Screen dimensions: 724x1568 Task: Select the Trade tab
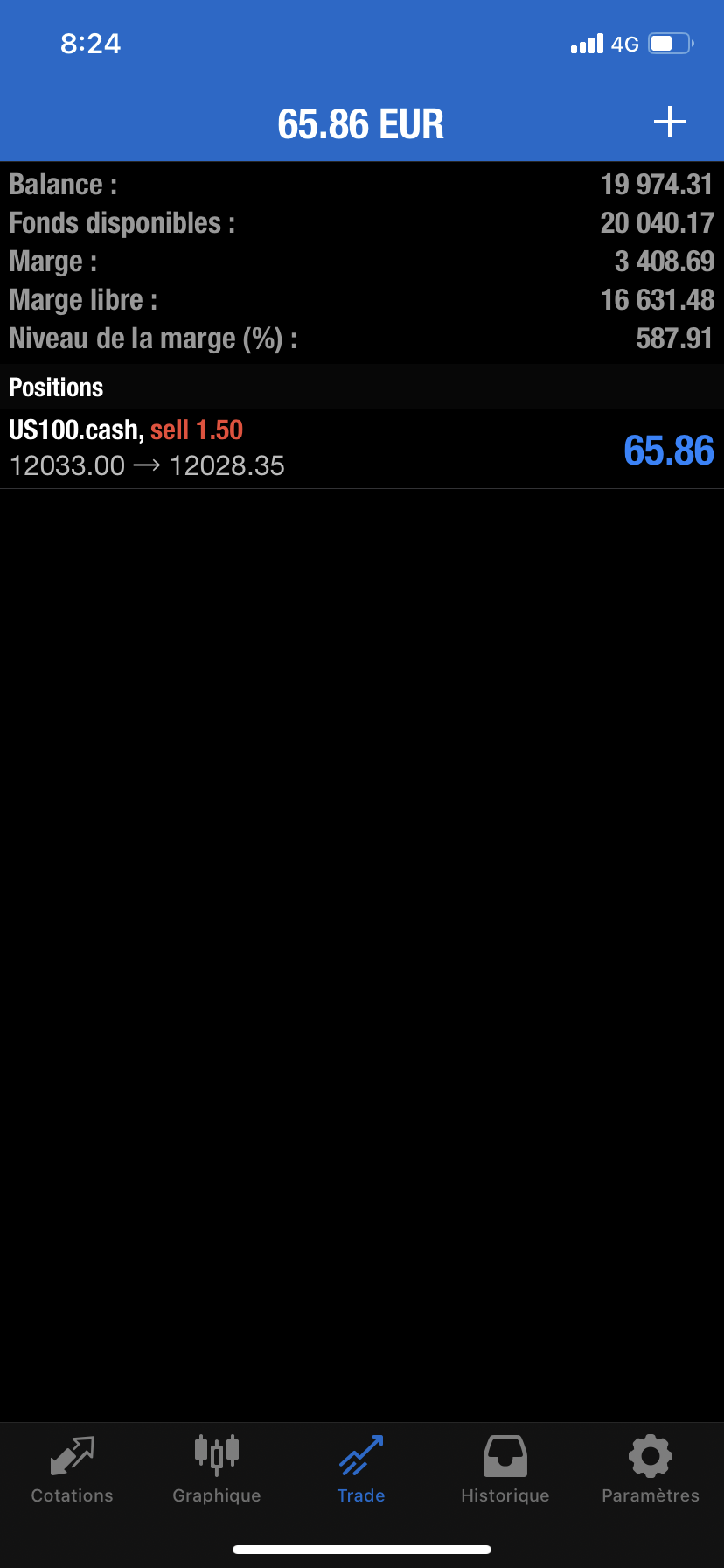(x=361, y=1470)
